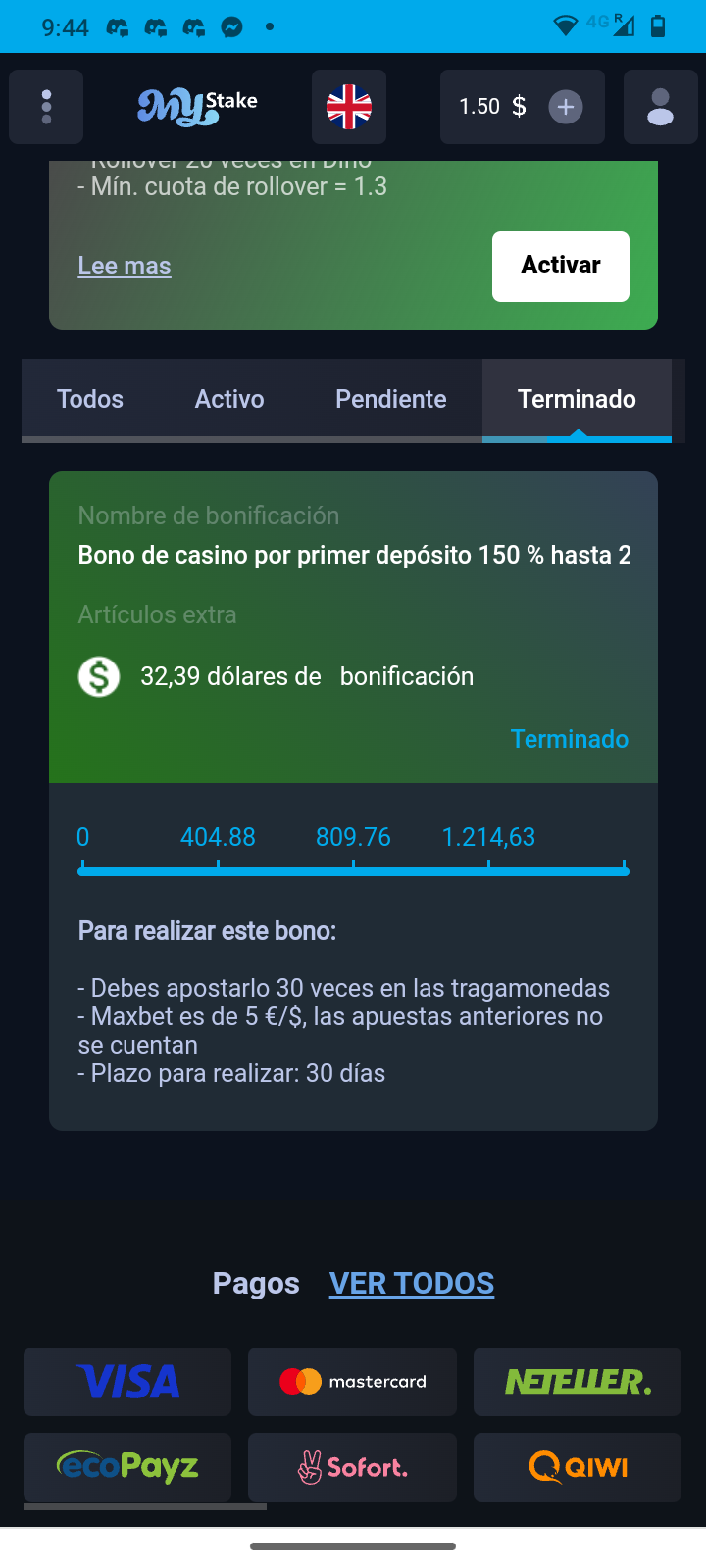Select the Mastercard payment method
The height and width of the screenshot is (1568, 706).
(x=352, y=1381)
